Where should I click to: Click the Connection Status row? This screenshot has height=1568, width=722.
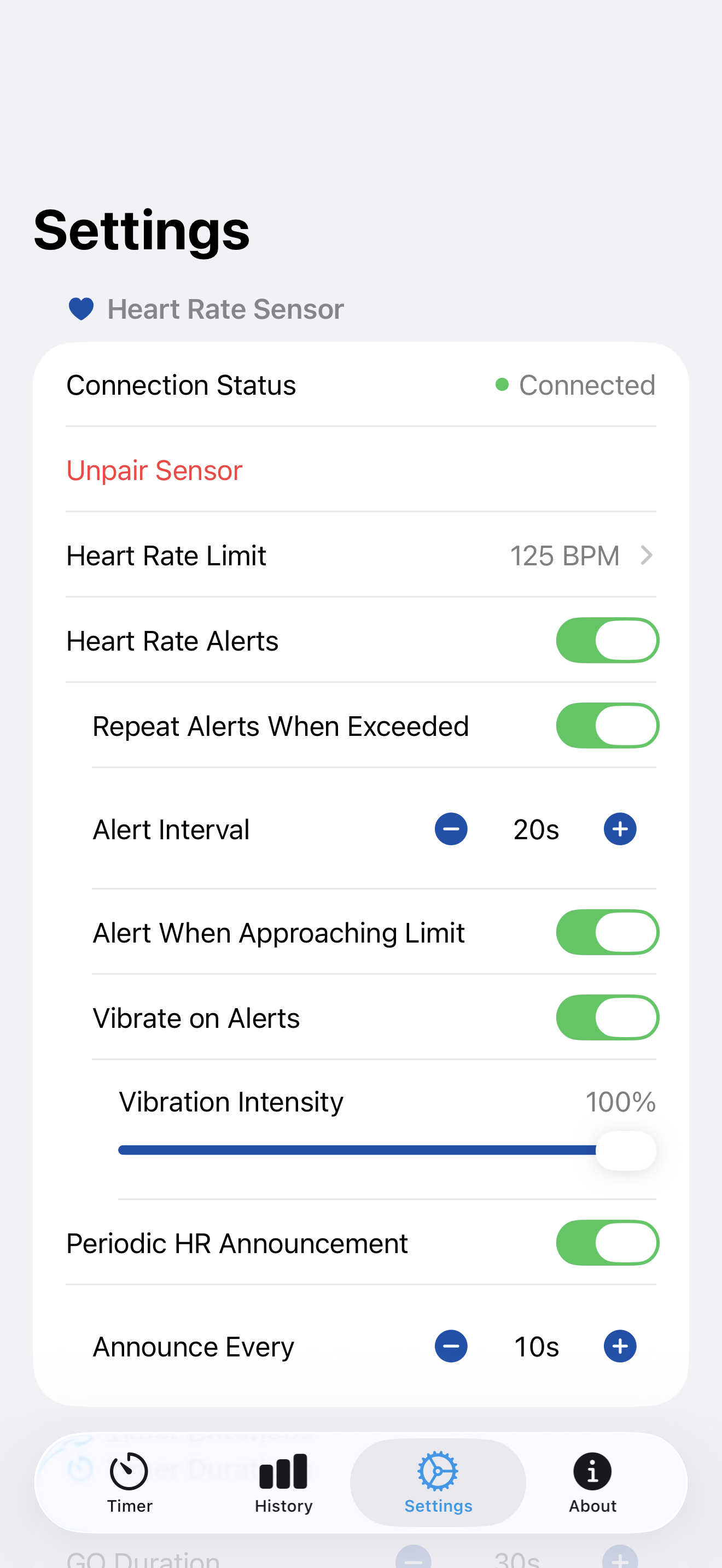pyautogui.click(x=361, y=384)
